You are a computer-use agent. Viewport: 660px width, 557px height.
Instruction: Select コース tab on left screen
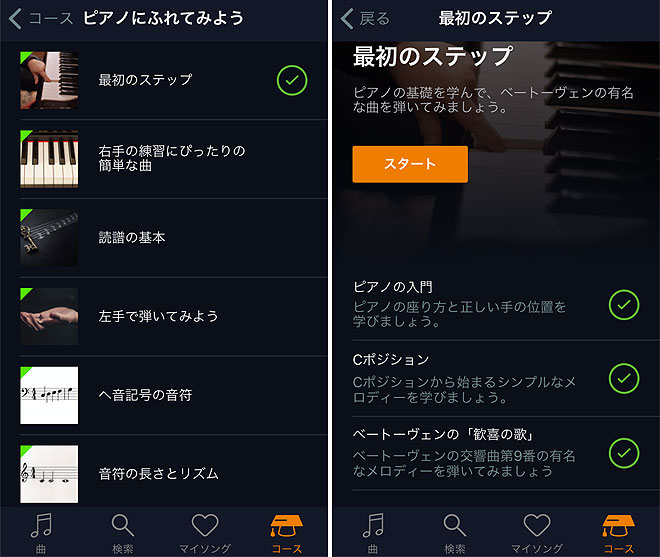click(286, 533)
